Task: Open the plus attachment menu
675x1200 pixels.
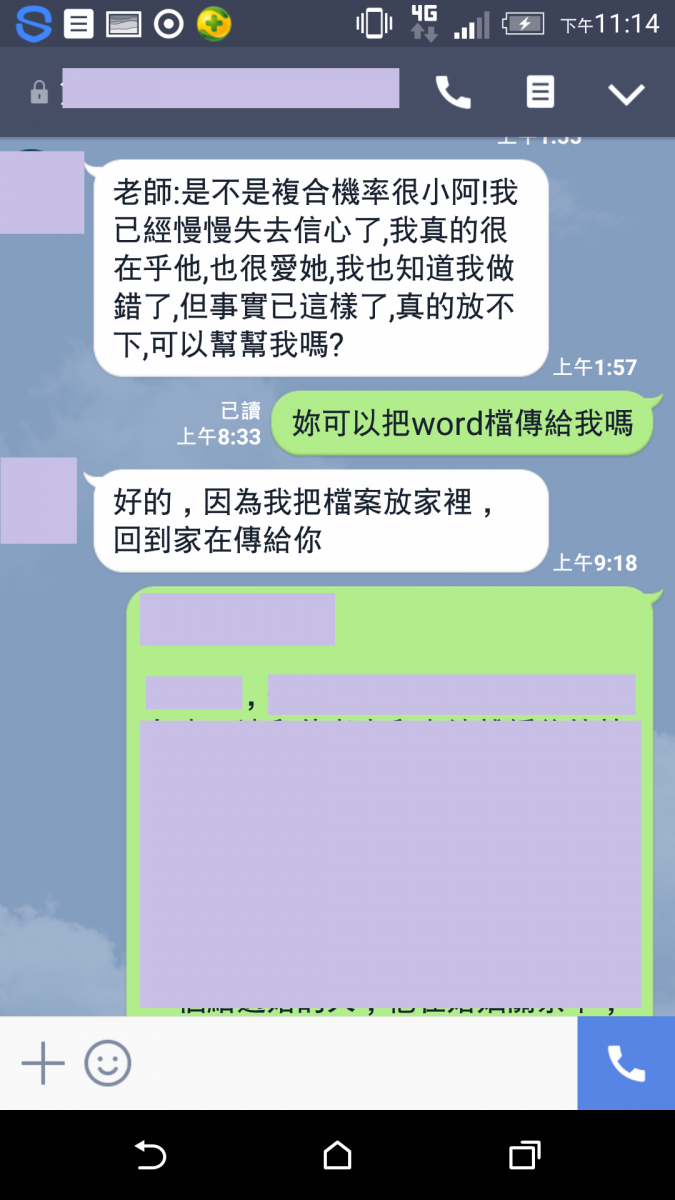Action: [x=43, y=1063]
